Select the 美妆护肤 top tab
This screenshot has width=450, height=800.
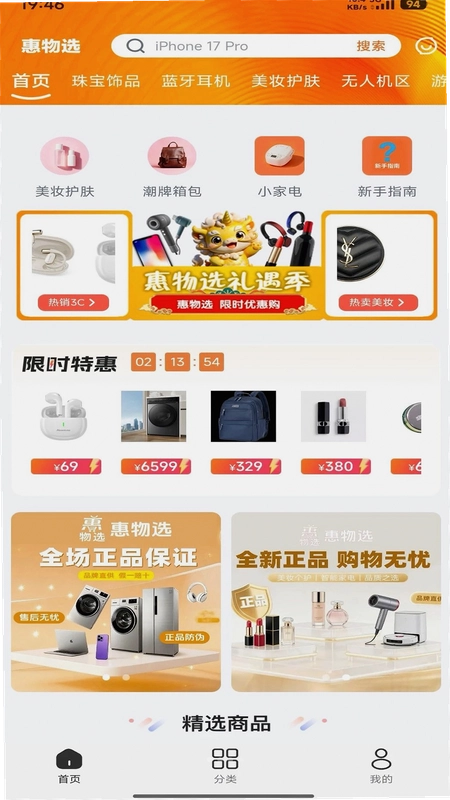[286, 81]
